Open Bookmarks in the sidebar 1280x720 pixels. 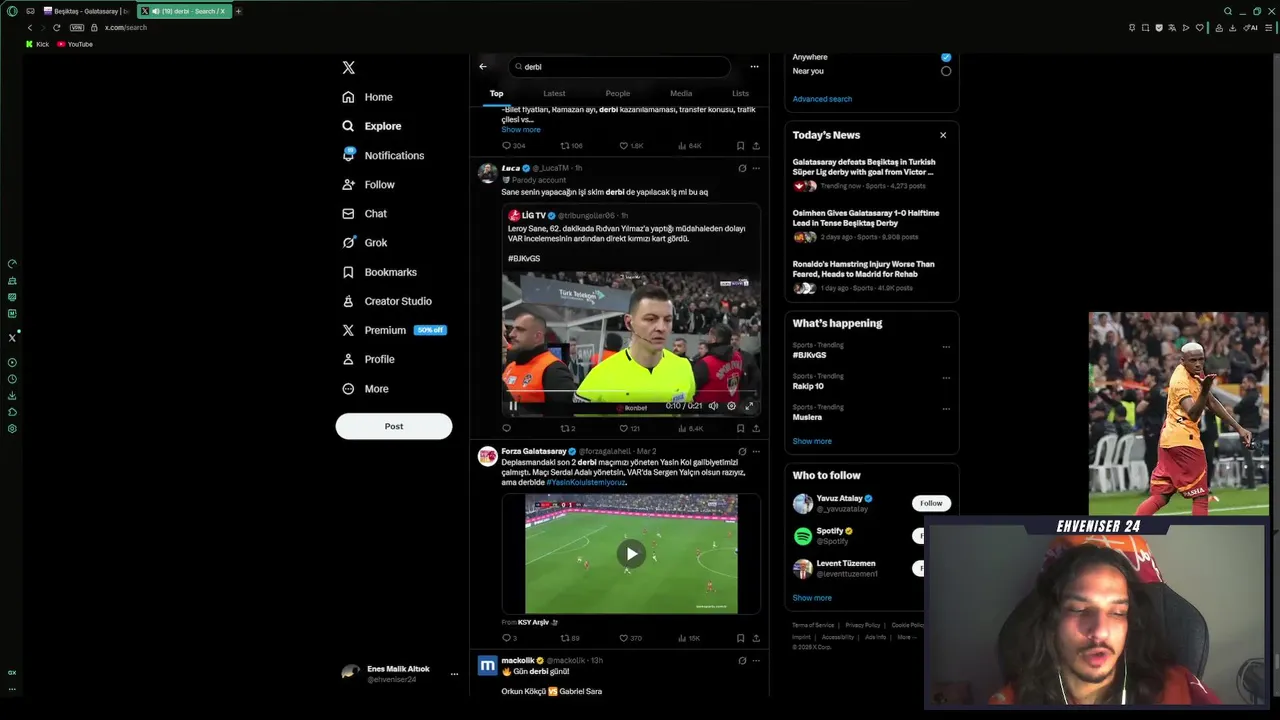click(x=390, y=272)
